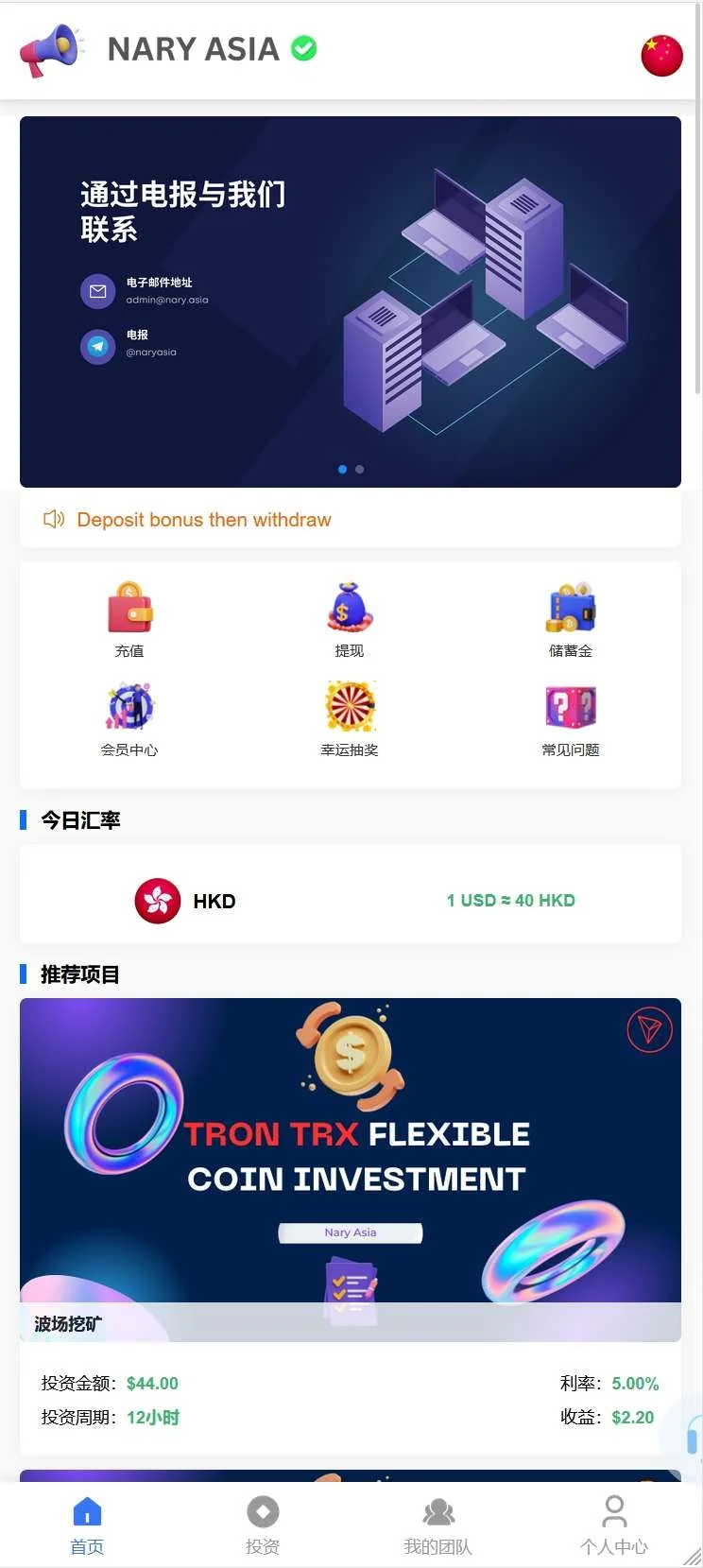
Task: Open the language selector flag icon
Action: (x=661, y=56)
